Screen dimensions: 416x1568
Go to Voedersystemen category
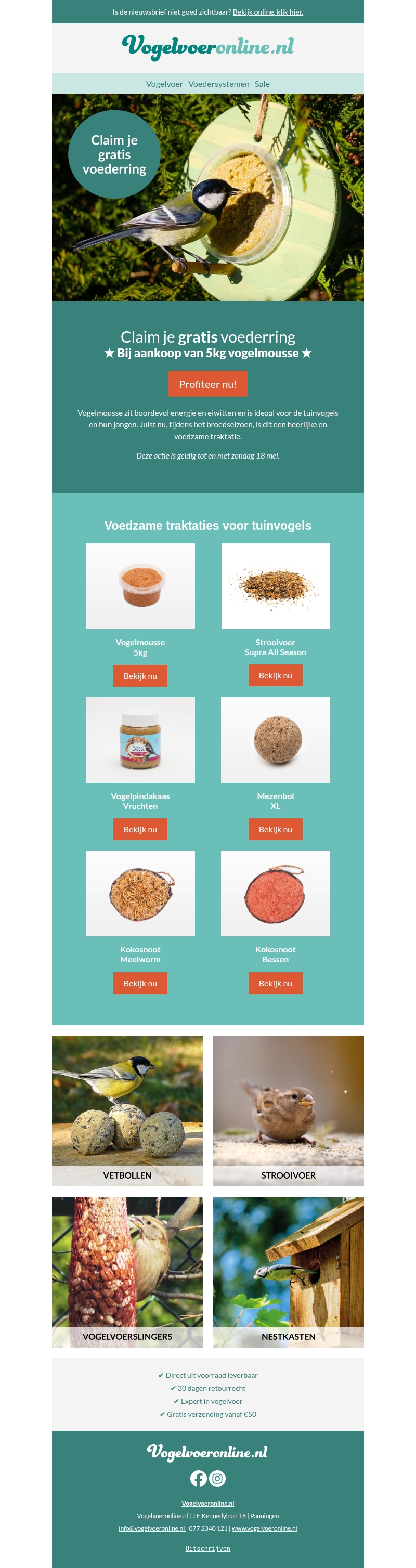[x=218, y=84]
